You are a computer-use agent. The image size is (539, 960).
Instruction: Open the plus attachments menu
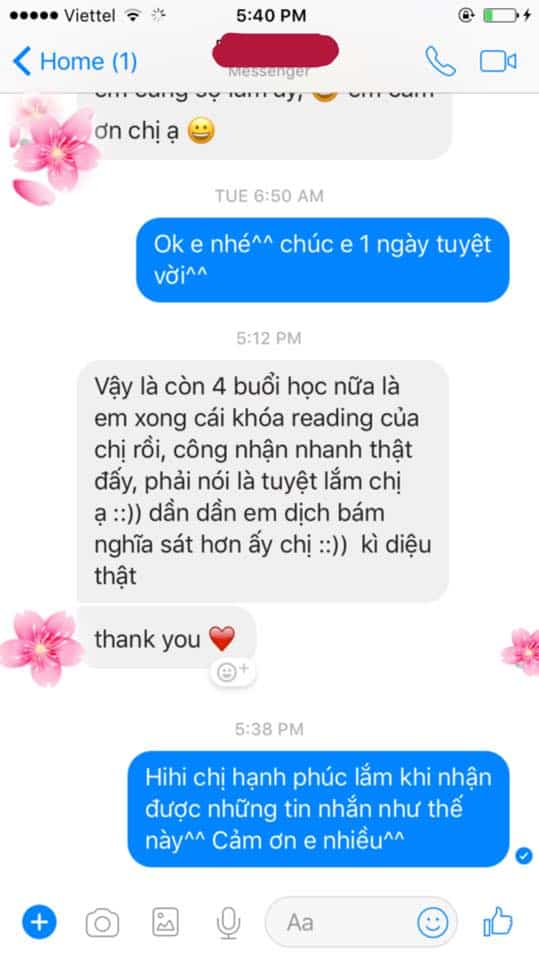coord(39,922)
